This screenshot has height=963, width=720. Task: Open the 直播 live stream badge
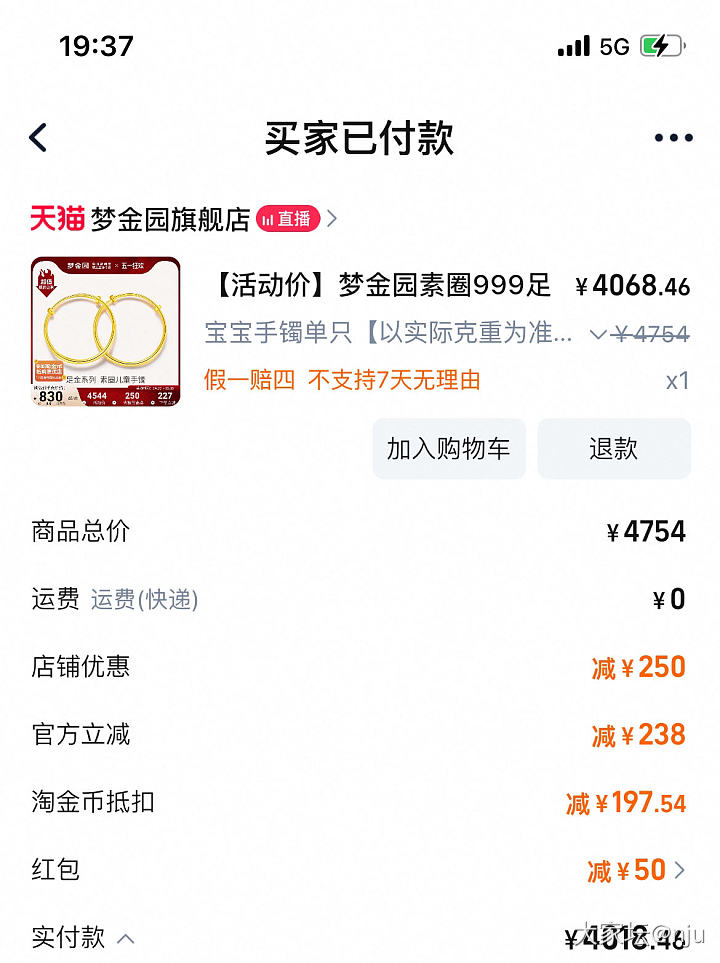tap(288, 219)
